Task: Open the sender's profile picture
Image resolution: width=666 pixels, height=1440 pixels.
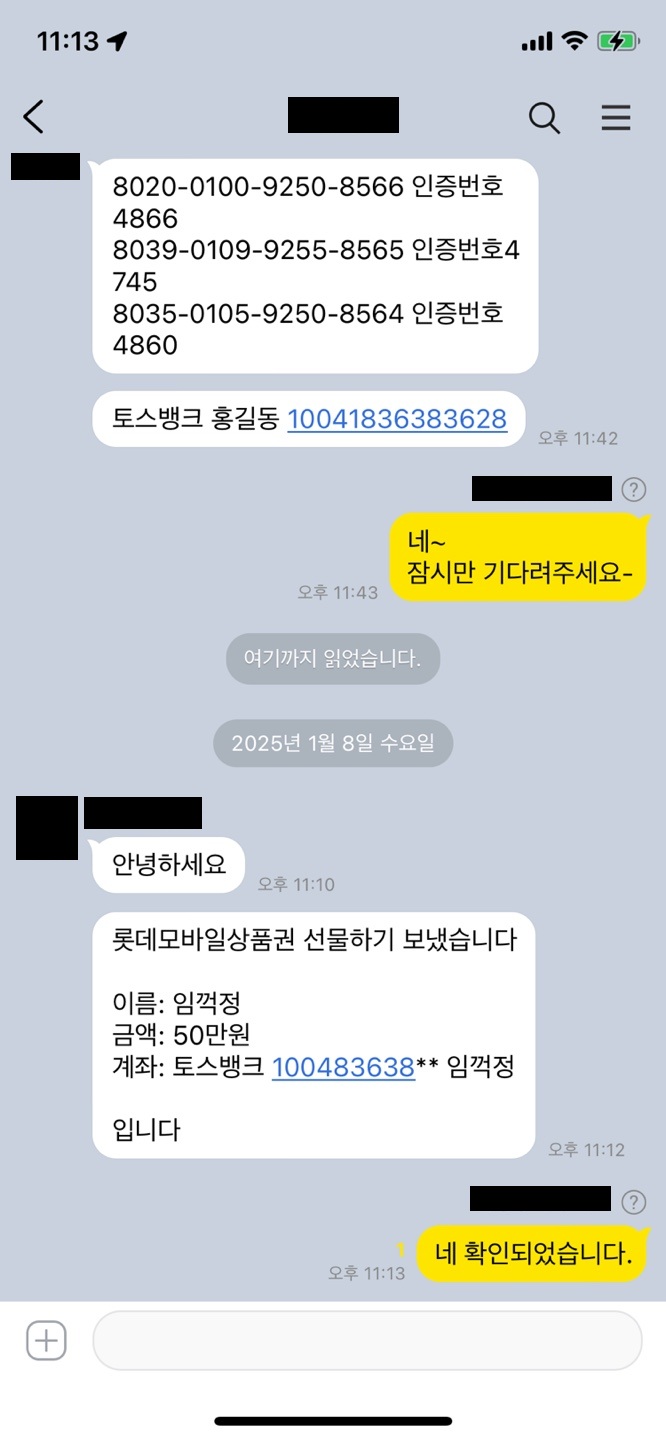Action: pyautogui.click(x=47, y=828)
